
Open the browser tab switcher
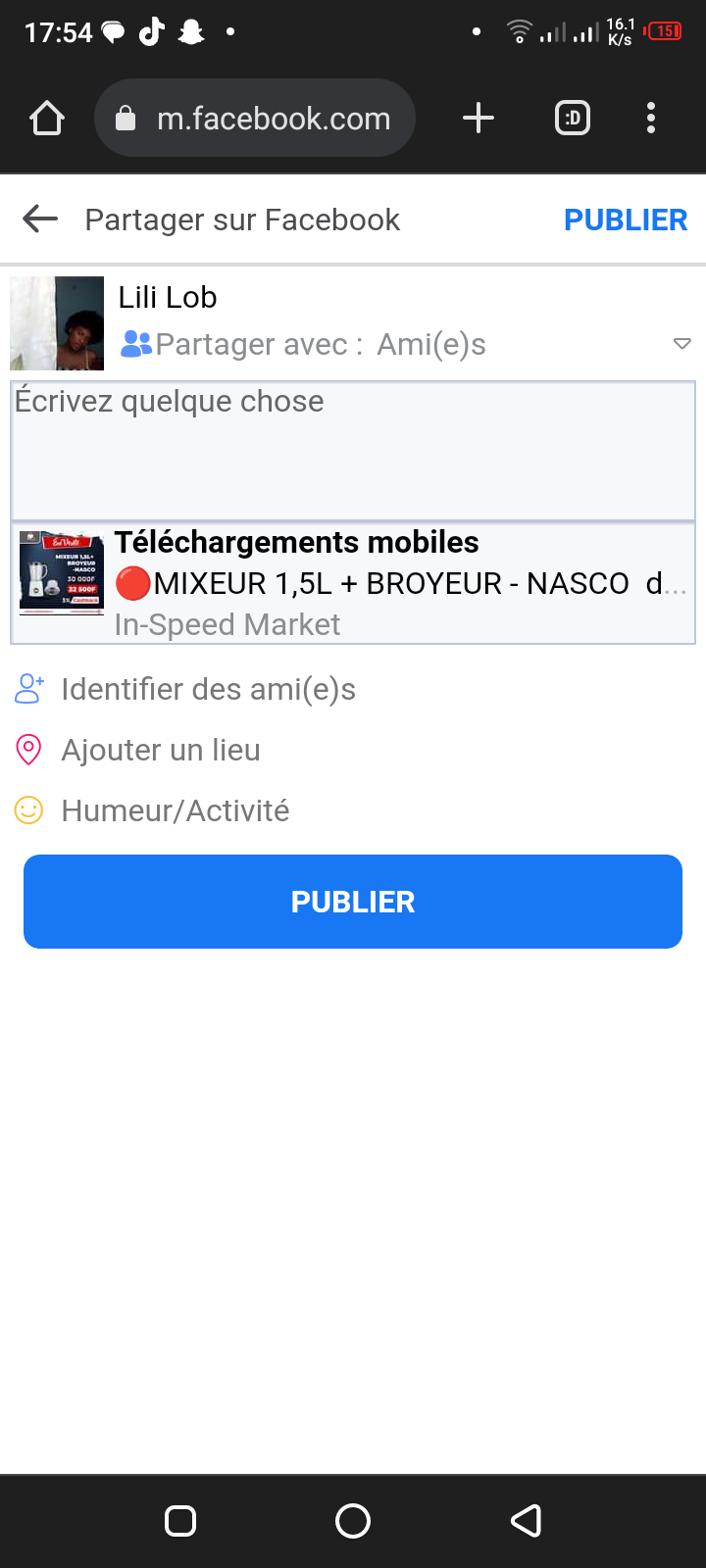573,119
